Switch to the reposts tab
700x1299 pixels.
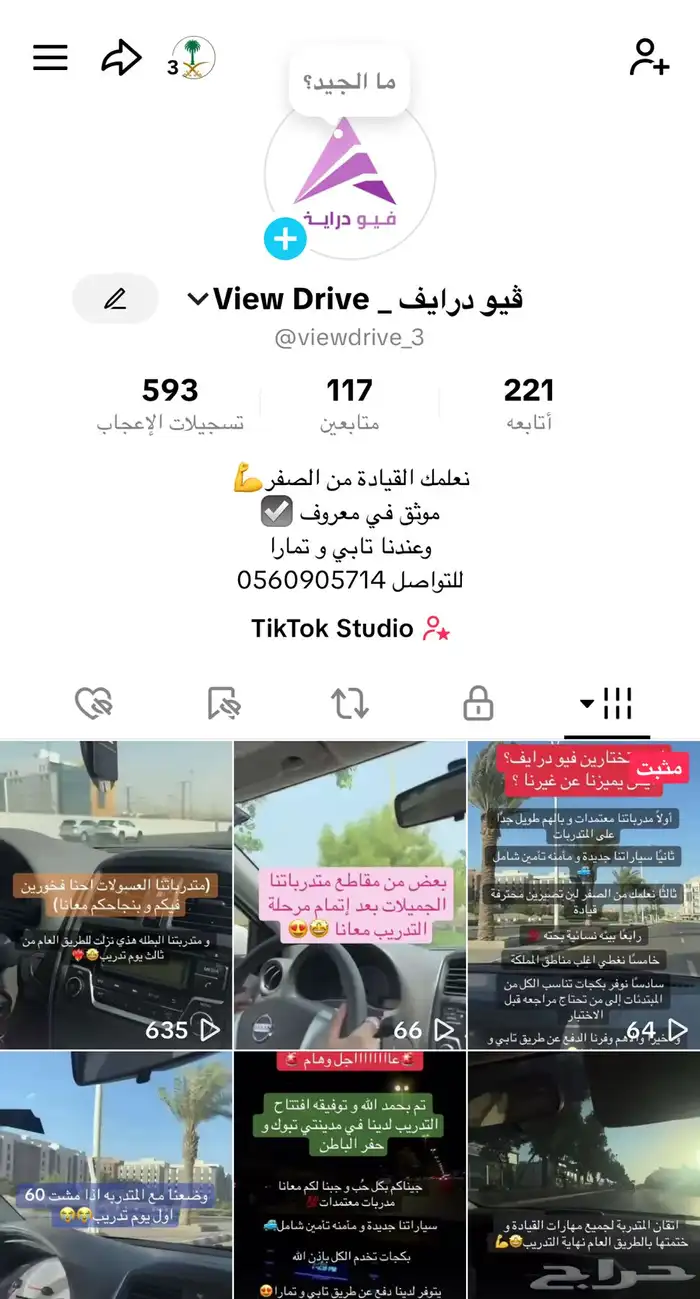coord(350,704)
